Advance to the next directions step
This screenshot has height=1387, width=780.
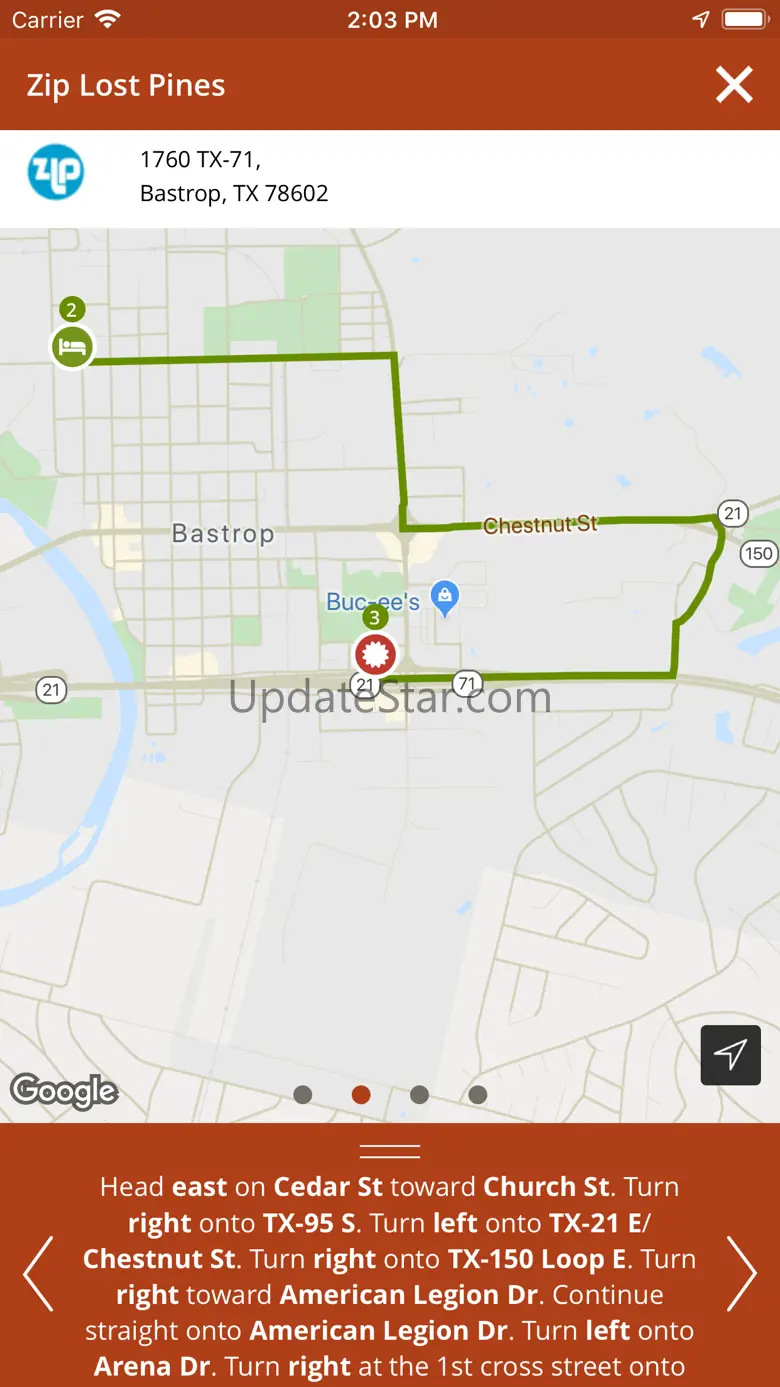click(742, 1273)
